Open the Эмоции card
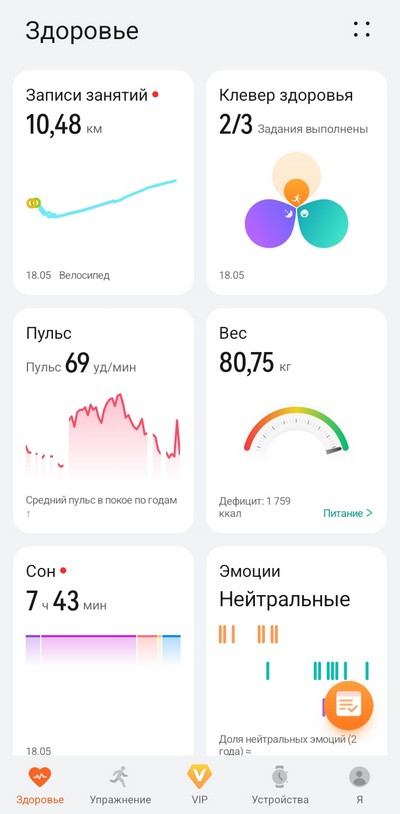Viewport: 400px width, 814px height. (x=296, y=652)
